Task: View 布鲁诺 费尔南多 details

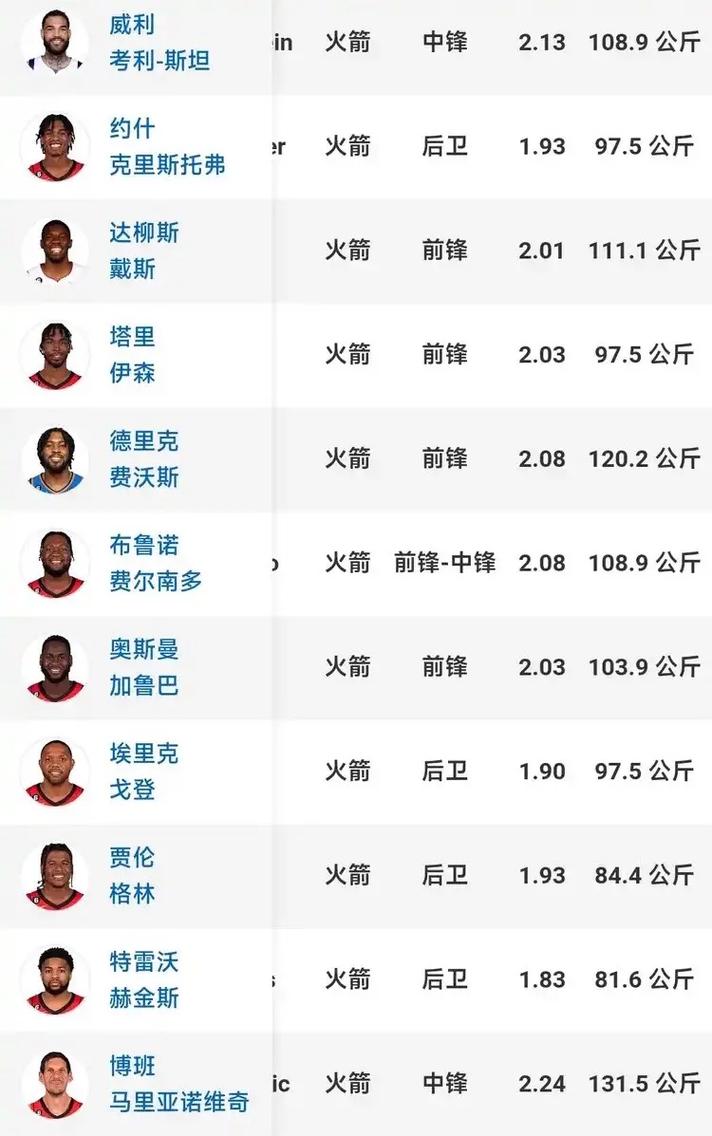Action: 156,563
